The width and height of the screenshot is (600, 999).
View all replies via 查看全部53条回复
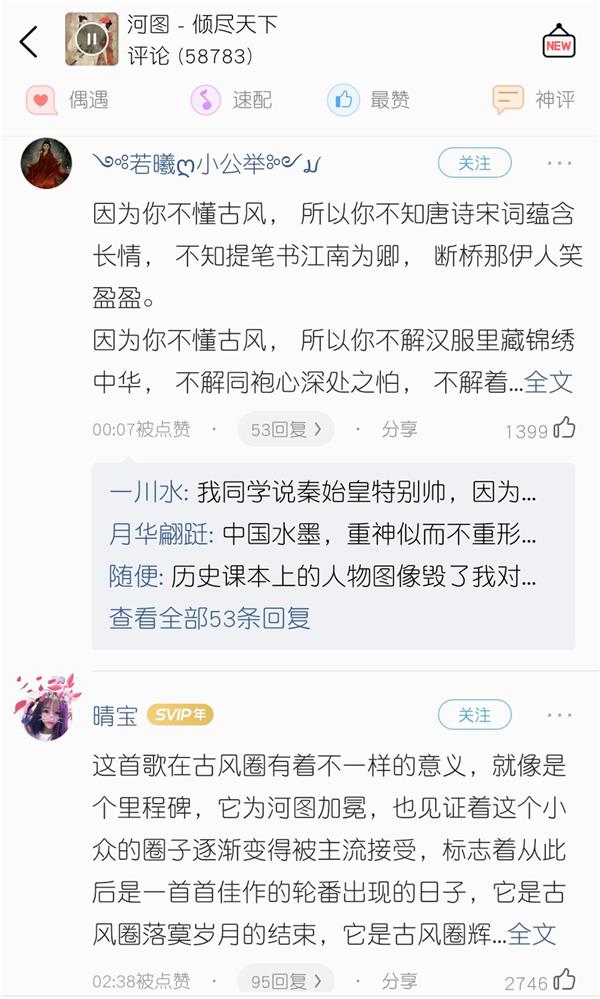(x=210, y=618)
